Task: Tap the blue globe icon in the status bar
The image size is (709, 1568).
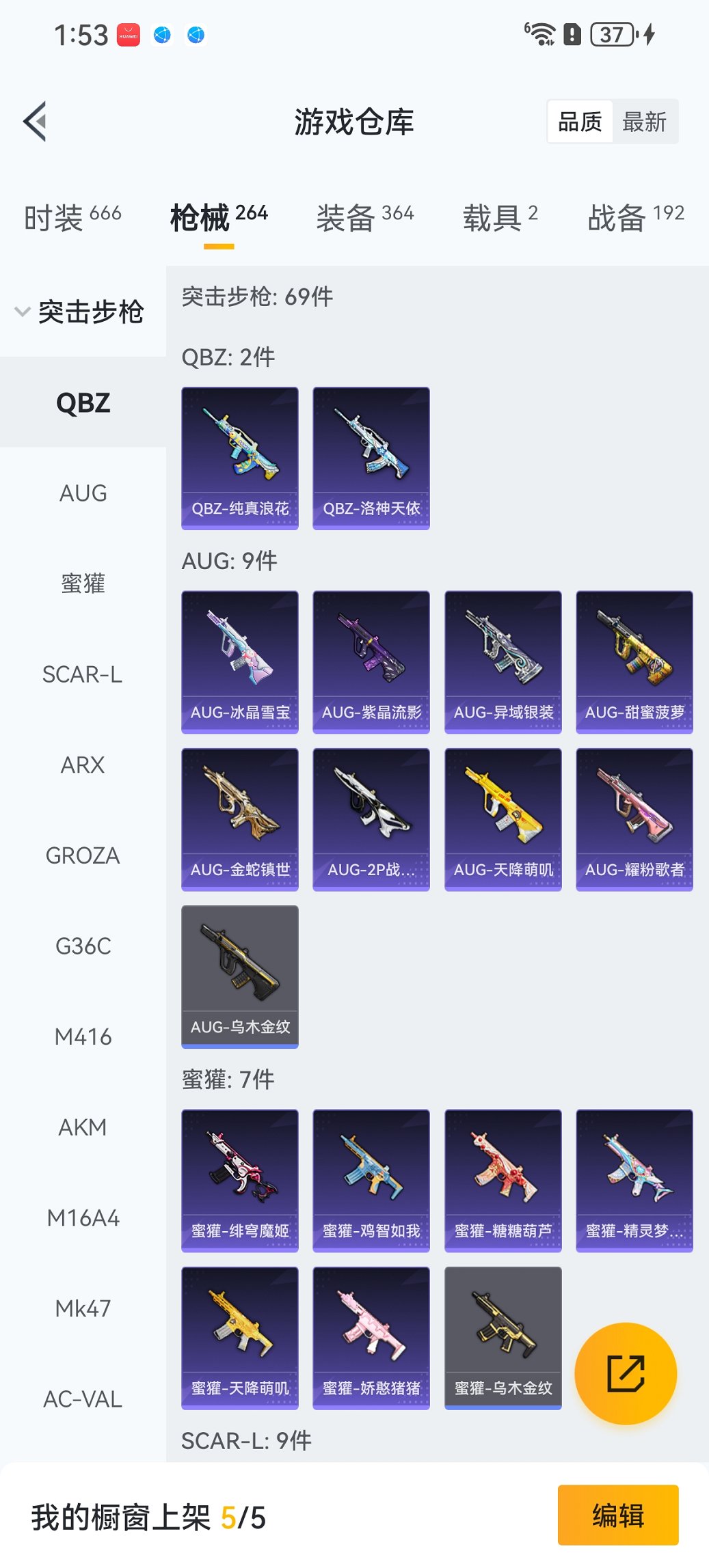Action: point(161,33)
